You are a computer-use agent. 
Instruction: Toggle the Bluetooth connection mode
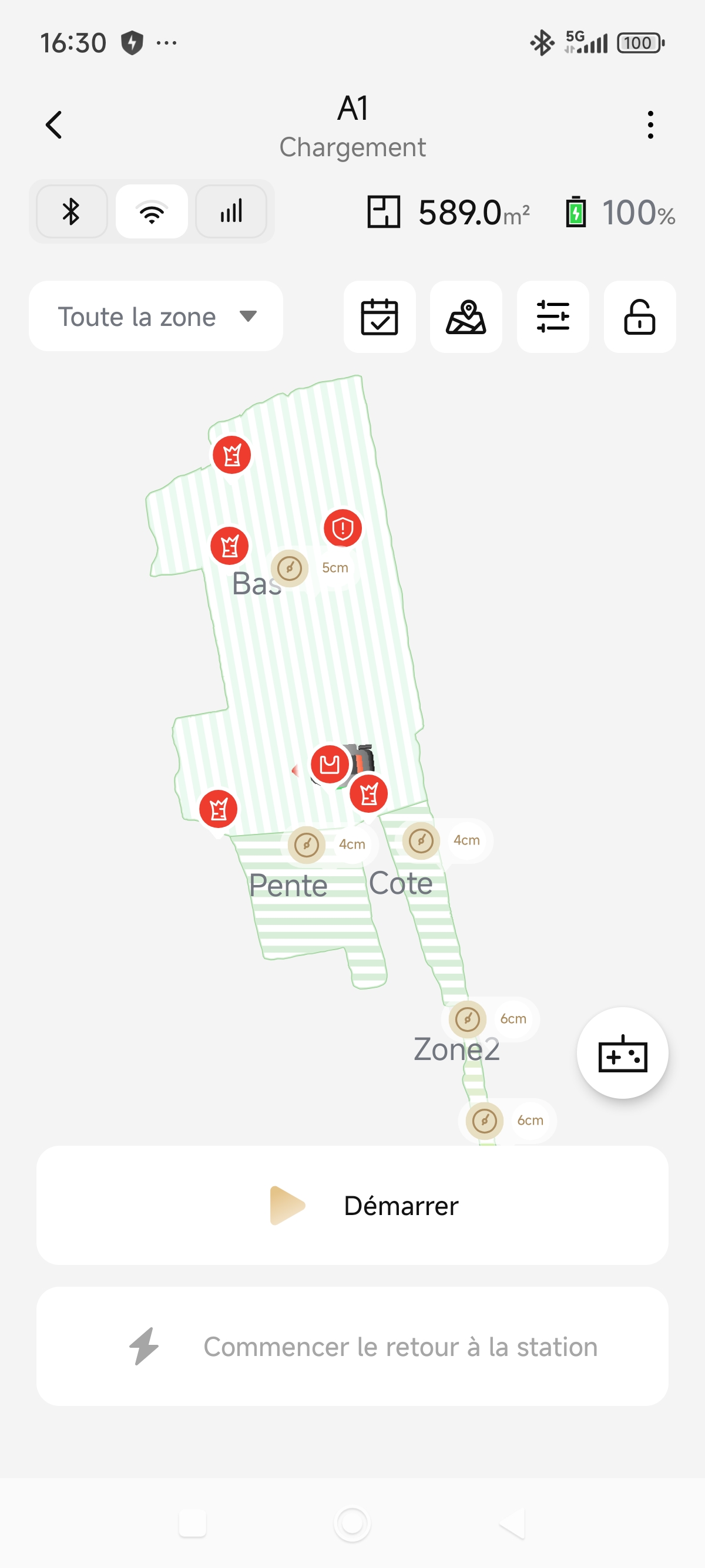[x=71, y=212]
